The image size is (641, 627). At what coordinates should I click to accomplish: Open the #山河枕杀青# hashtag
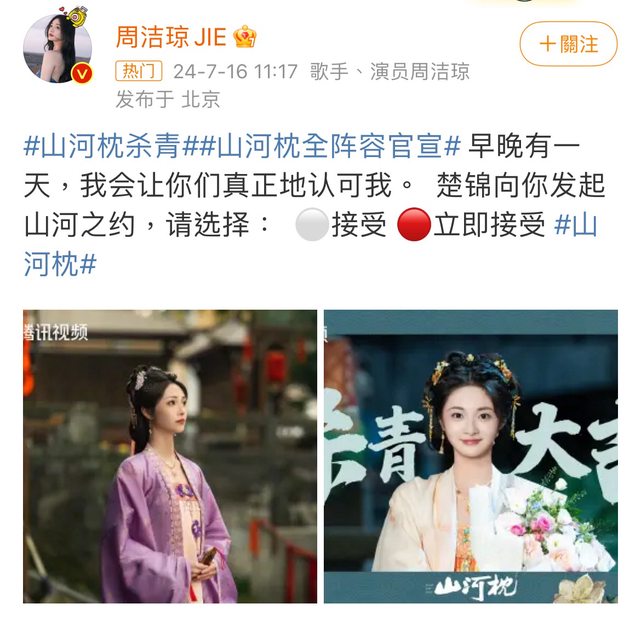(x=102, y=146)
